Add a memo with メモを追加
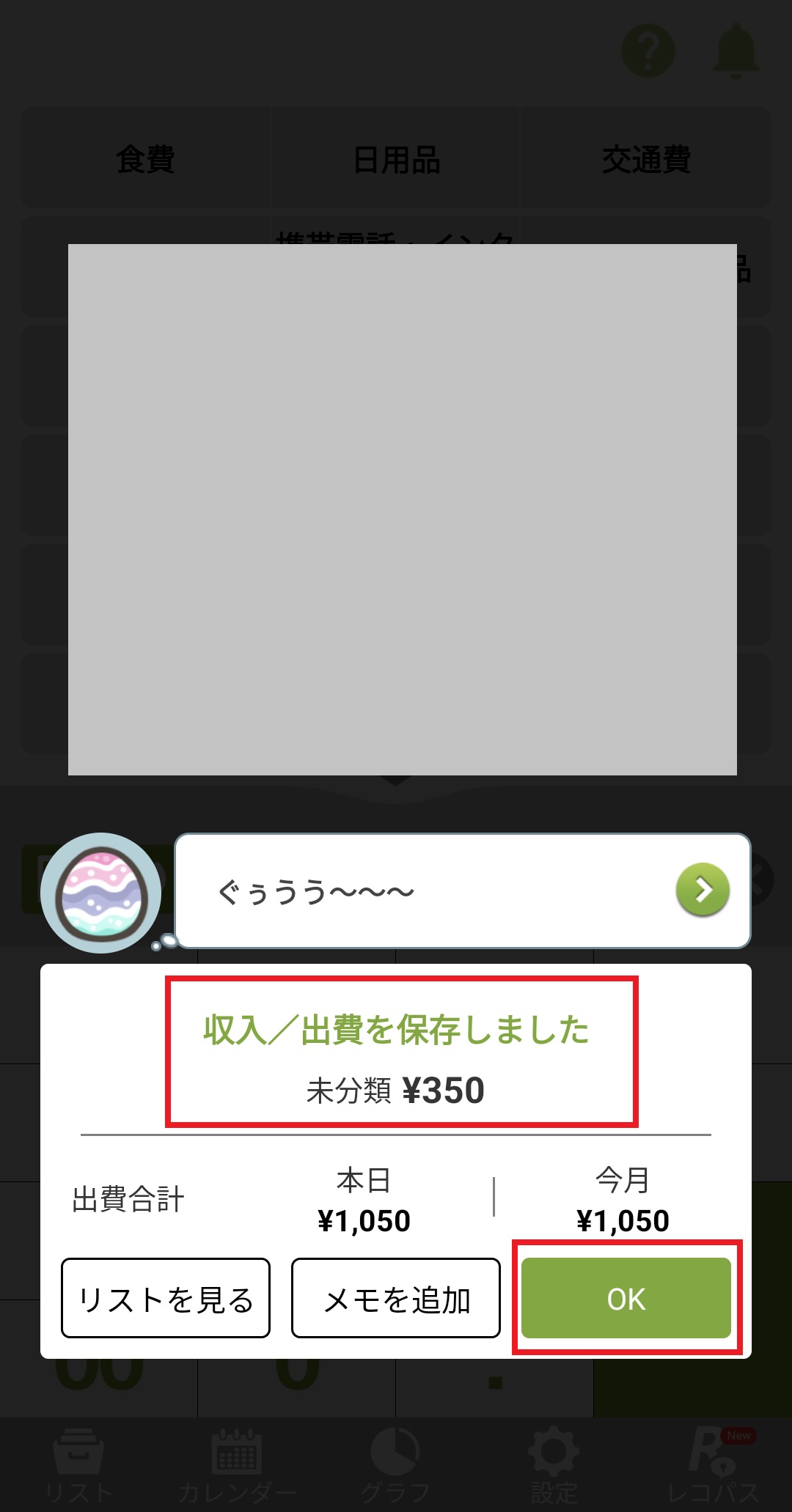 396,1298
